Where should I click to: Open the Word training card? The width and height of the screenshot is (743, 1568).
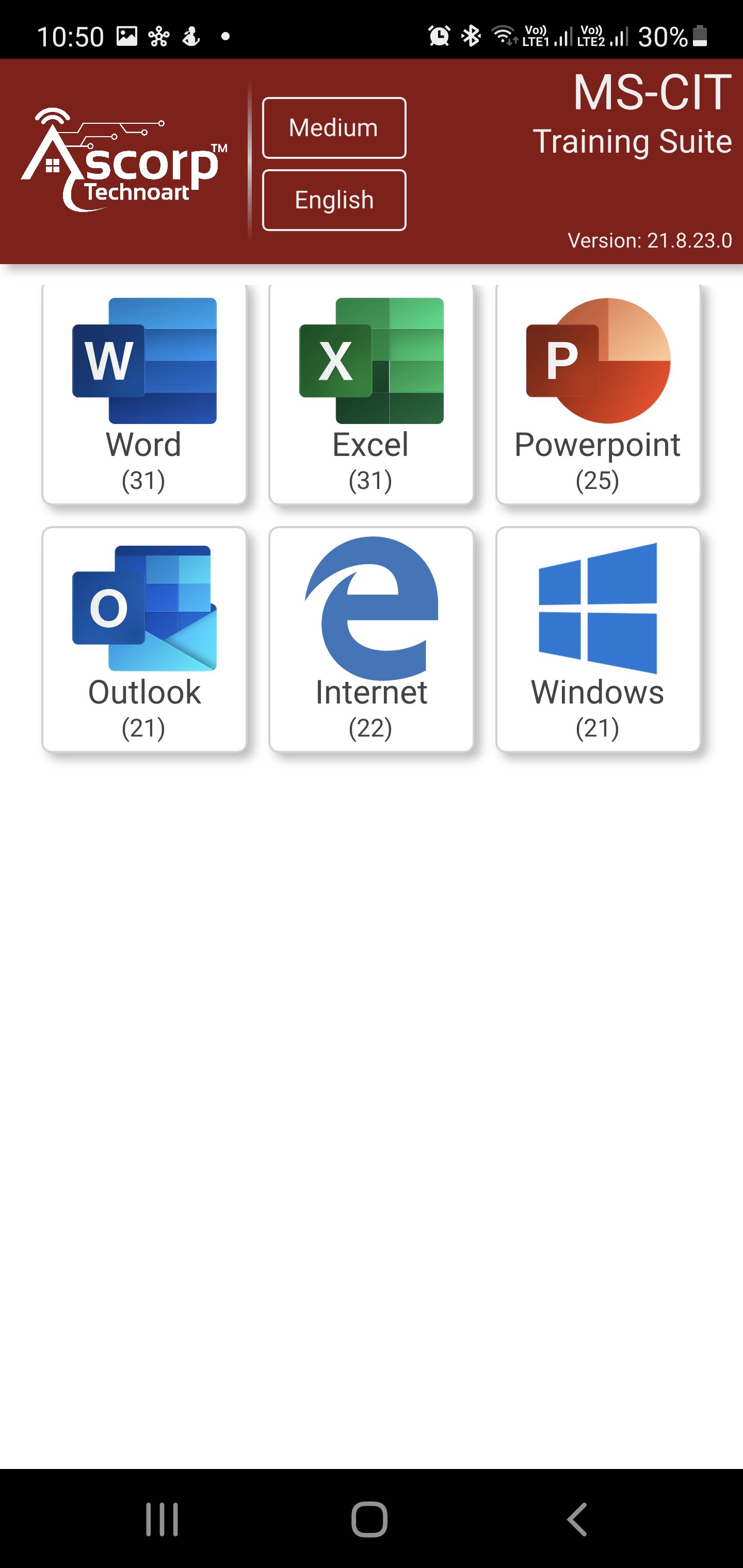(x=144, y=395)
